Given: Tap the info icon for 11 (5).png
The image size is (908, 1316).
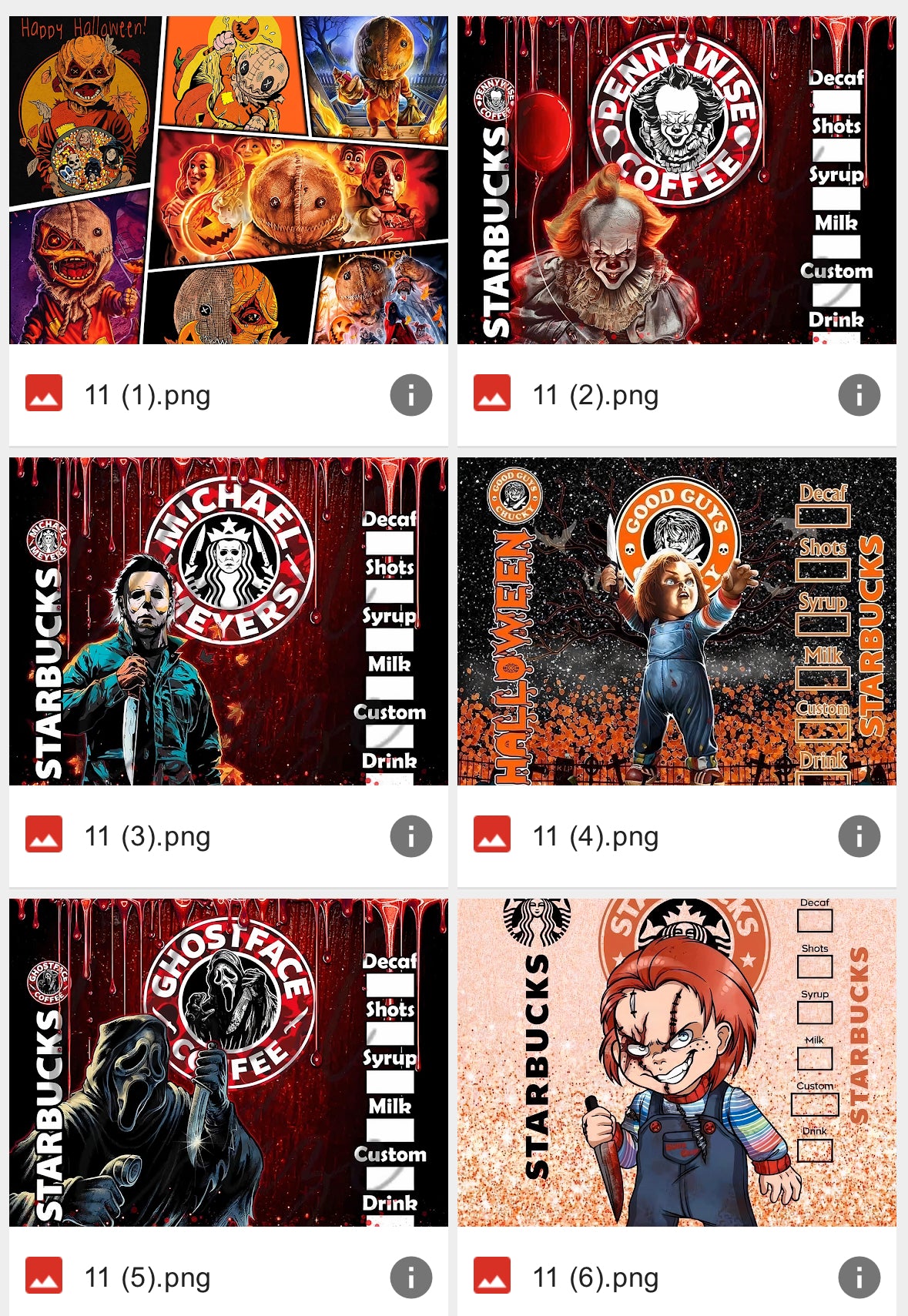Looking at the screenshot, I should point(410,1277).
